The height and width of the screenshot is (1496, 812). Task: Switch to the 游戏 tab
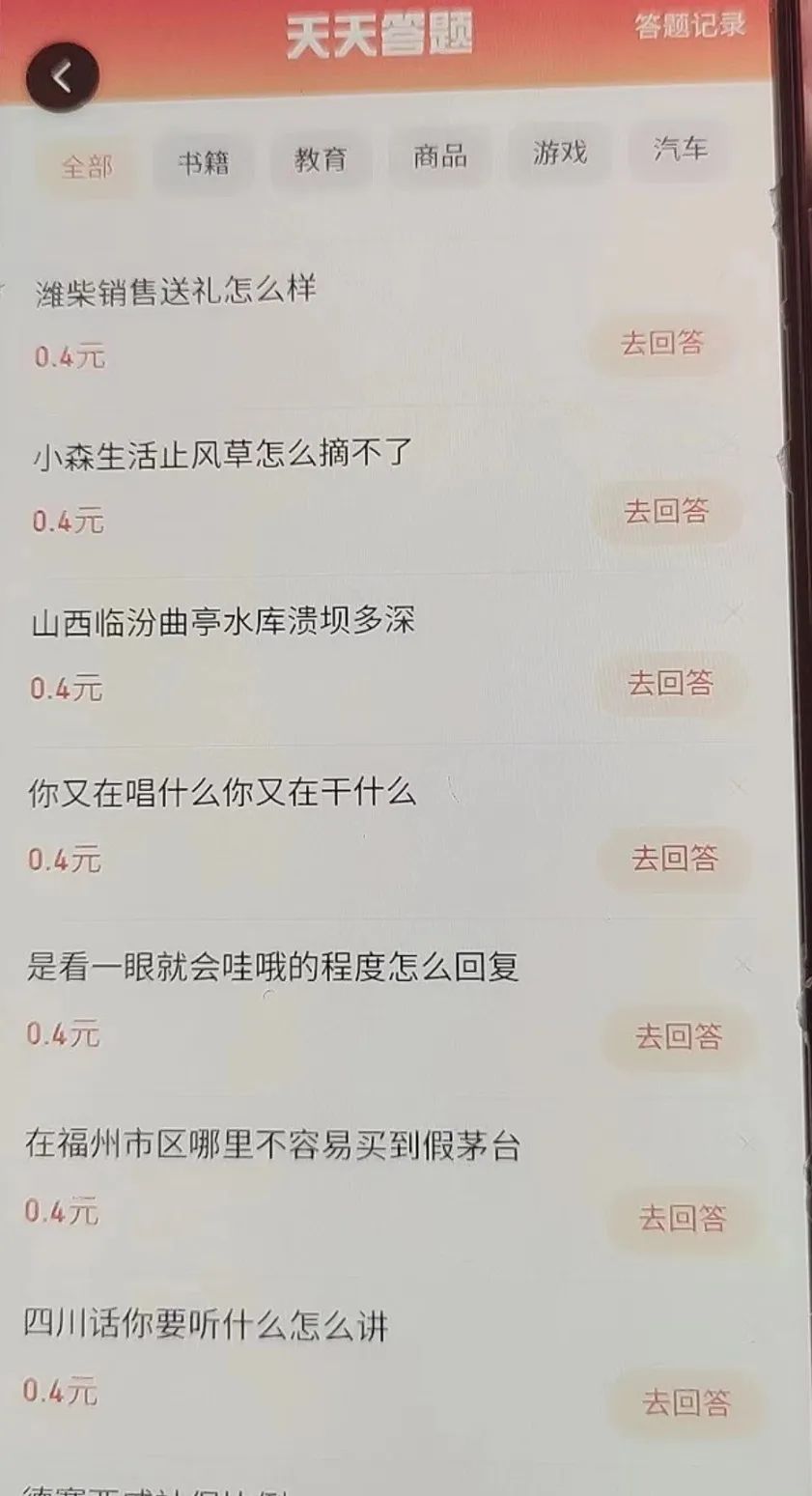point(560,152)
